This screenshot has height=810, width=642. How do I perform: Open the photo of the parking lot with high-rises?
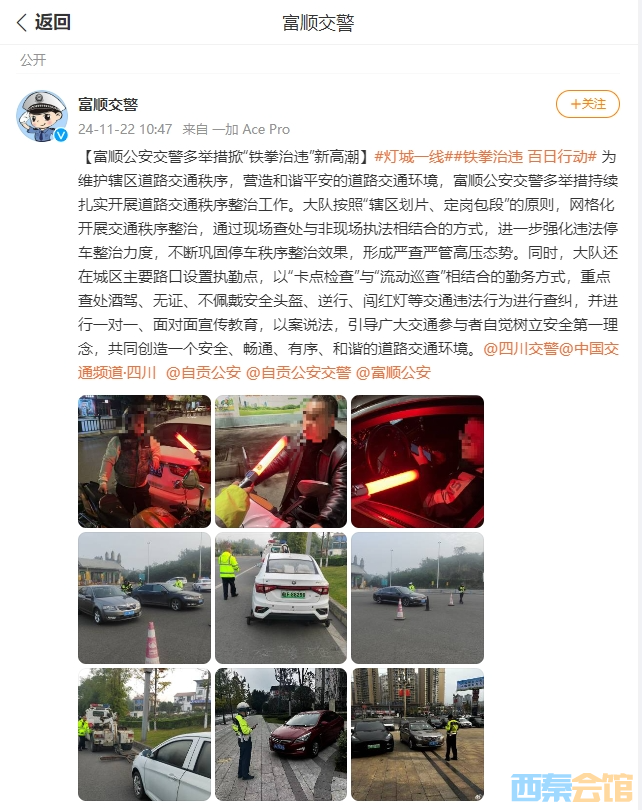coord(417,734)
